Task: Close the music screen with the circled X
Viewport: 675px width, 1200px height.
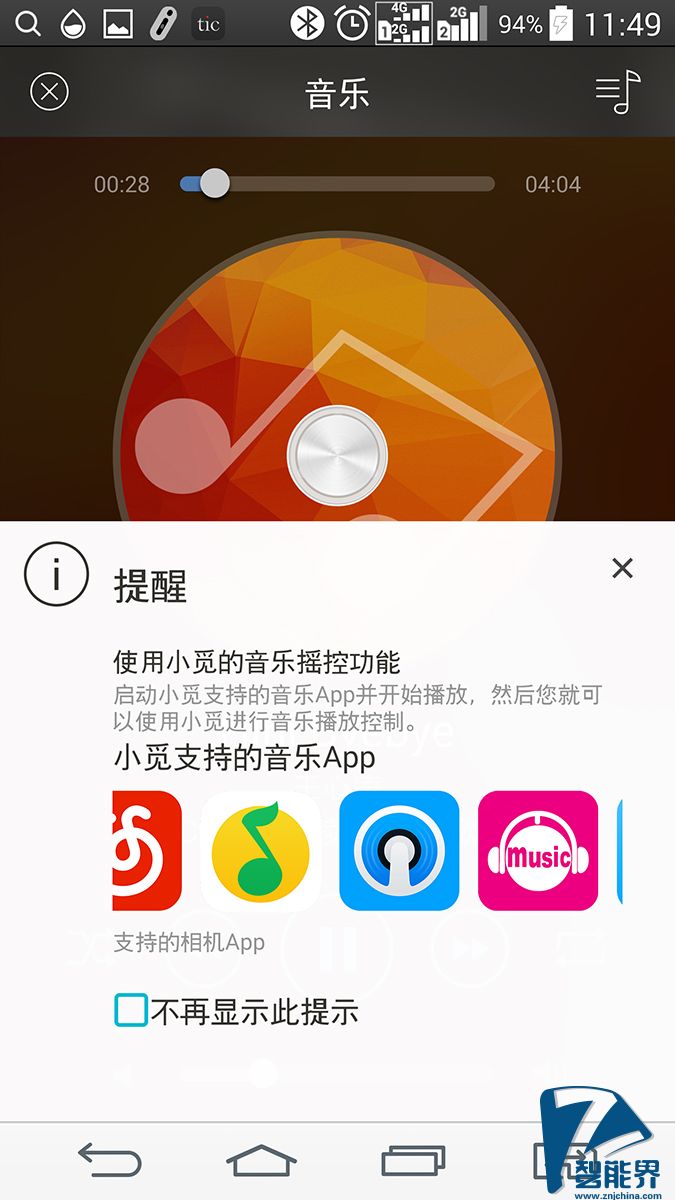Action: point(49,92)
